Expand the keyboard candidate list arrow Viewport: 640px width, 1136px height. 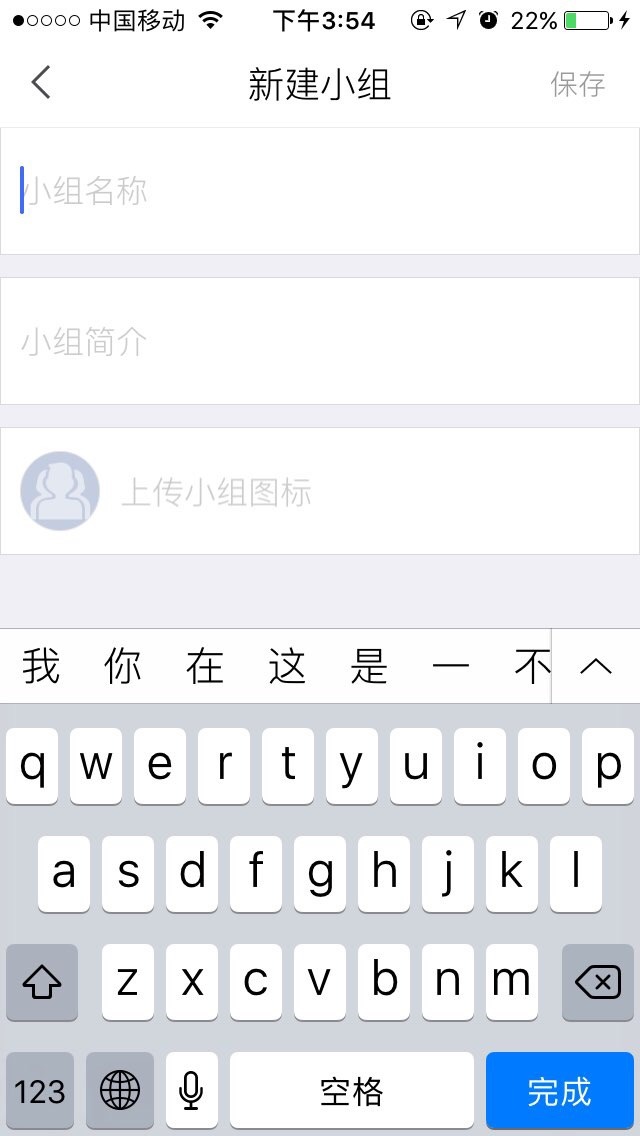596,667
